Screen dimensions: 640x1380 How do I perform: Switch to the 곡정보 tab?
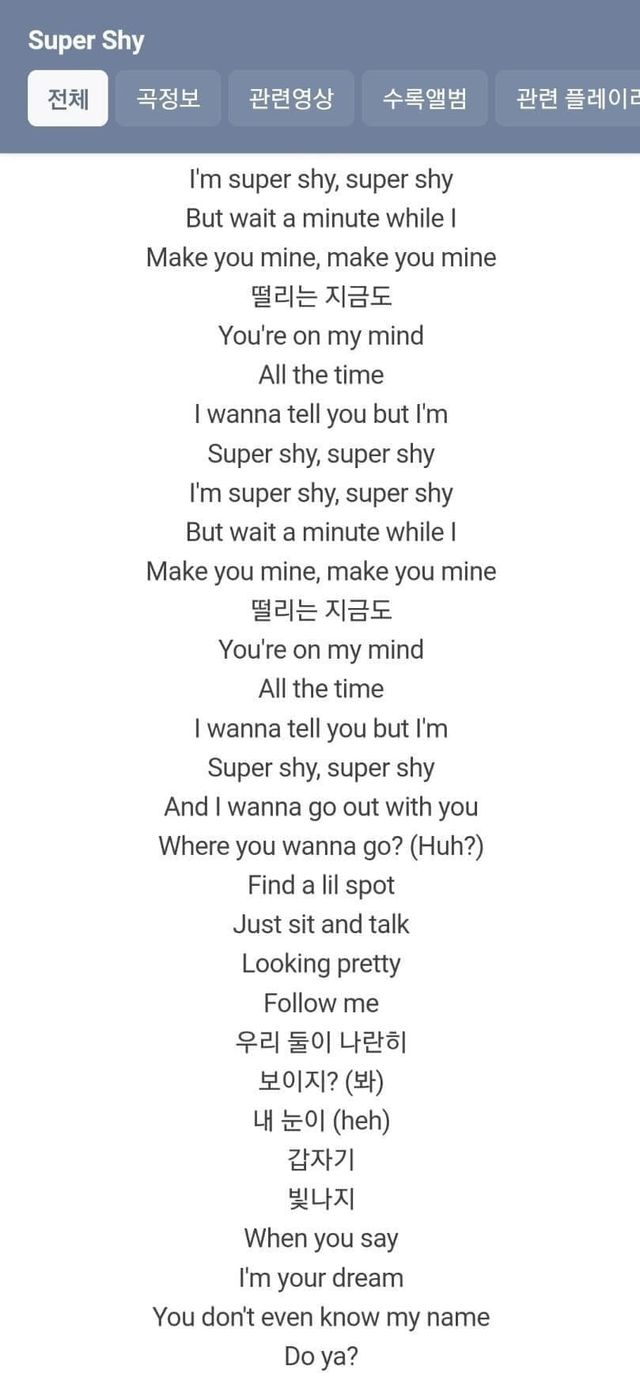168,98
